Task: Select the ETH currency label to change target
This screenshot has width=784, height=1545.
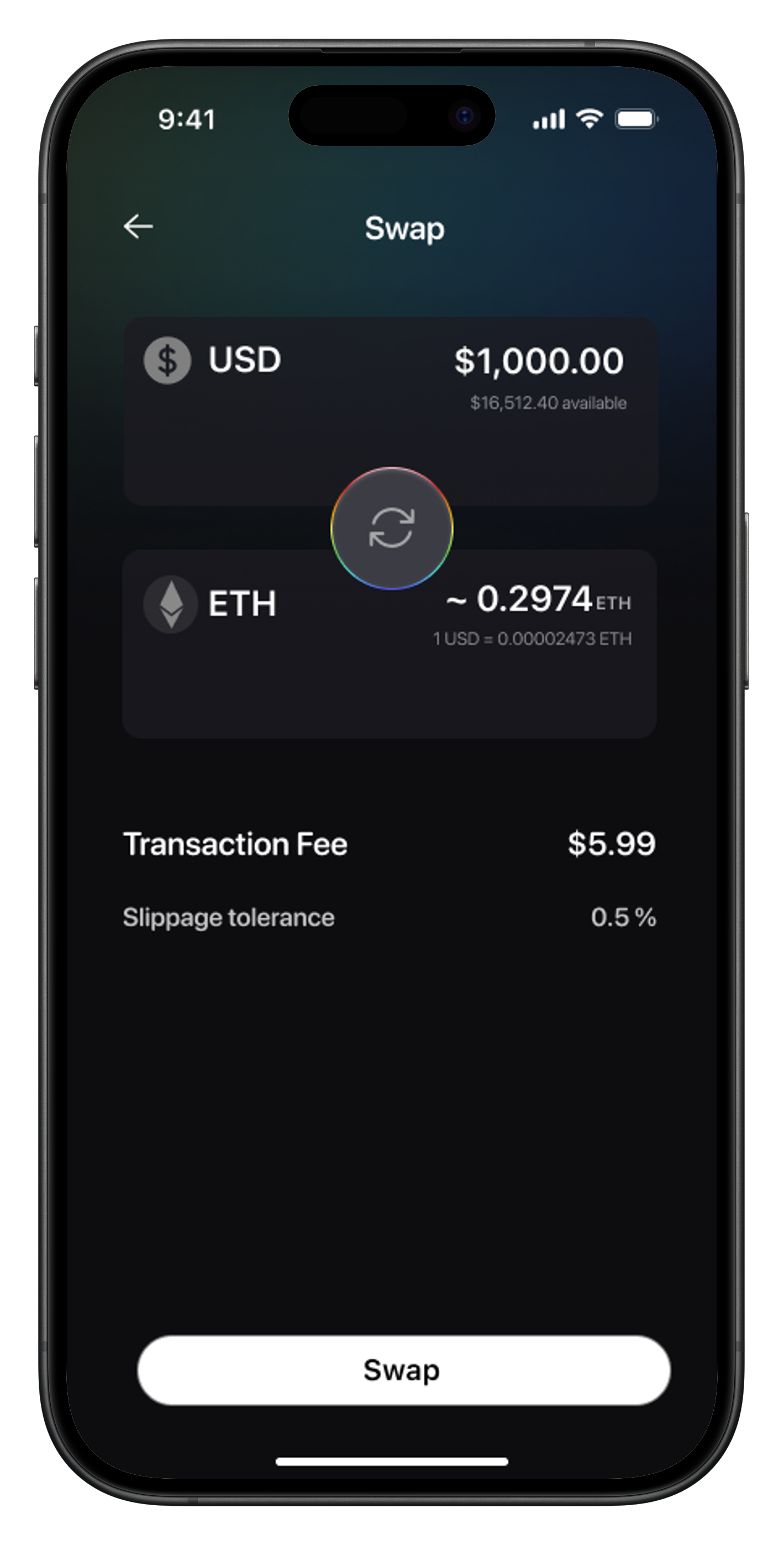Action: [x=242, y=604]
